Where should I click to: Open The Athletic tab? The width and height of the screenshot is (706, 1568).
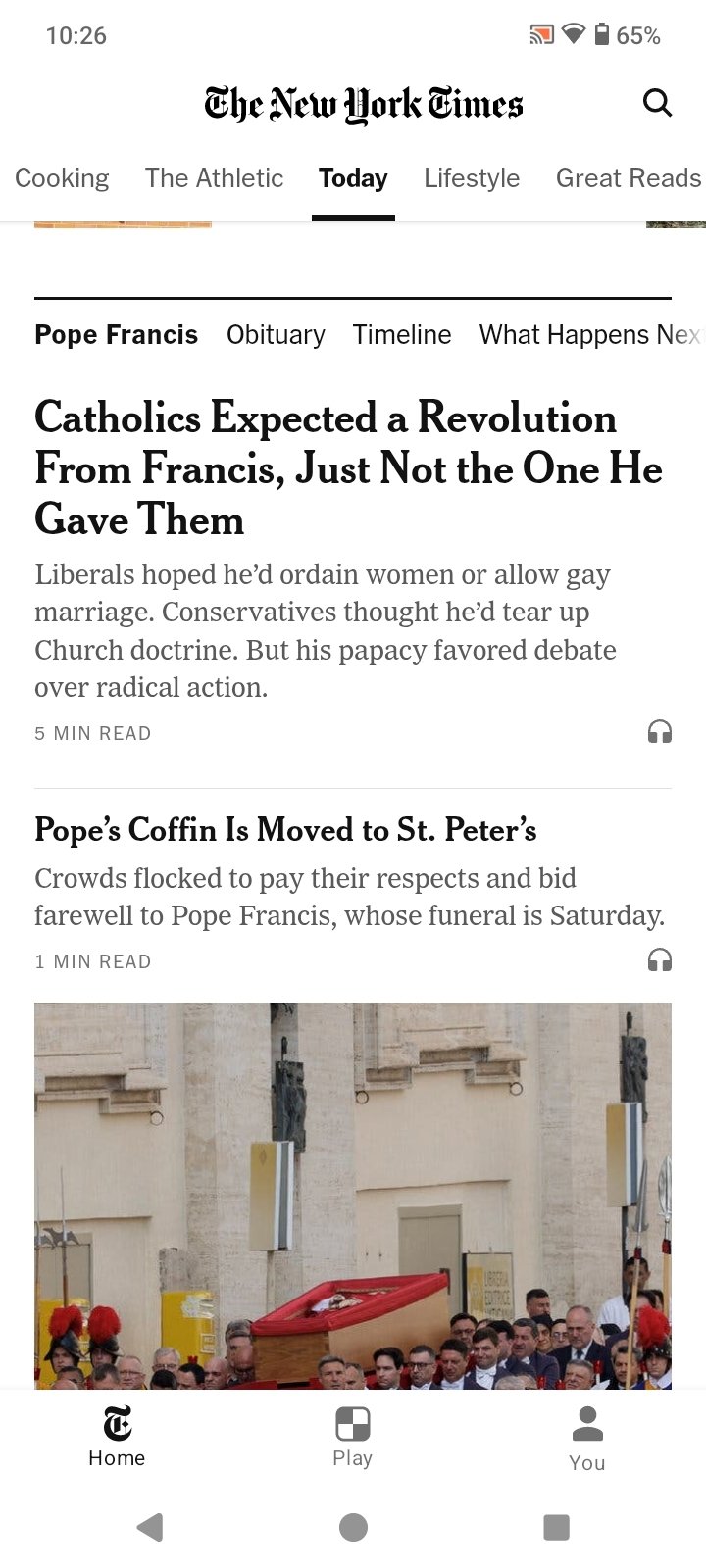click(214, 178)
